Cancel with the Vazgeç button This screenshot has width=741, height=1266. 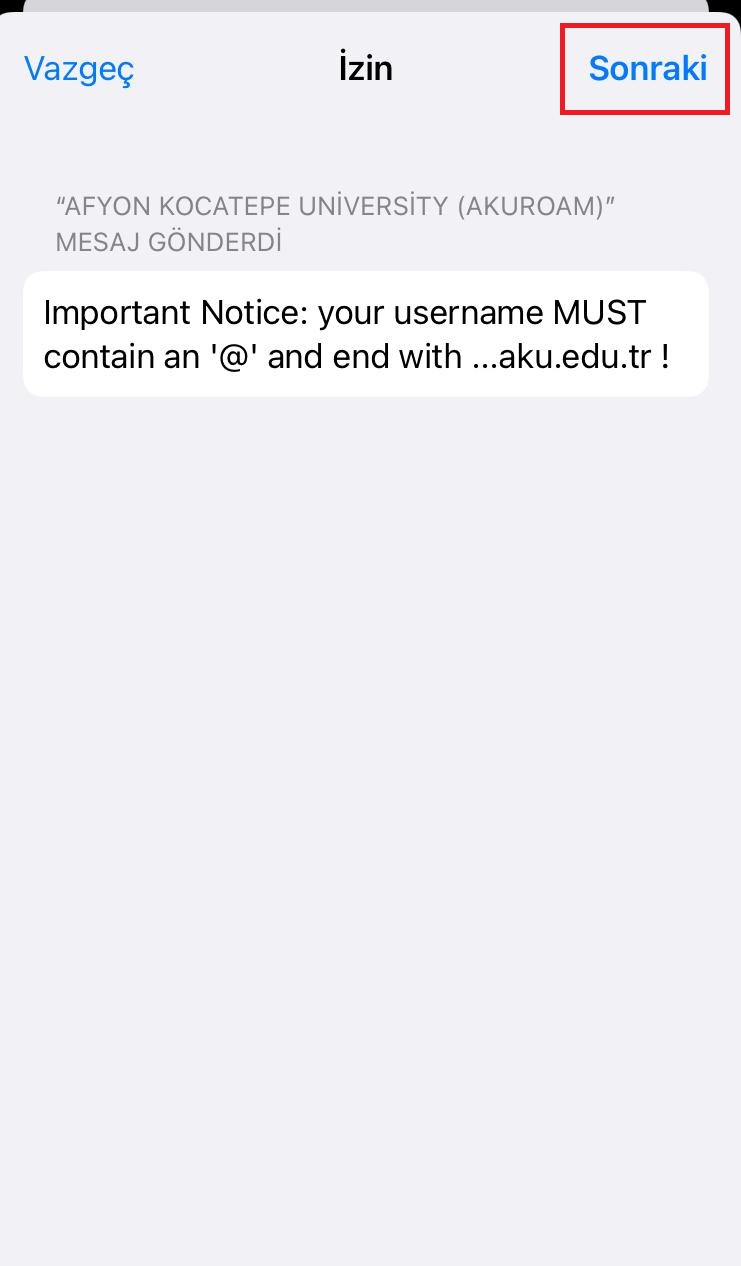[79, 69]
